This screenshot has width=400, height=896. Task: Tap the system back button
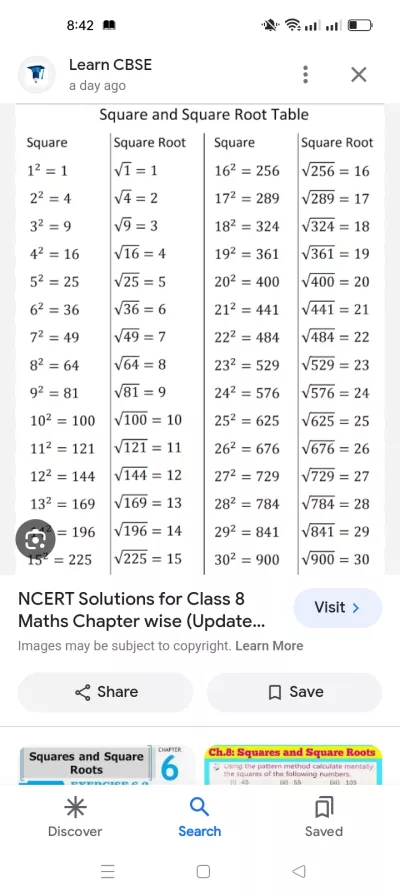pos(298,871)
